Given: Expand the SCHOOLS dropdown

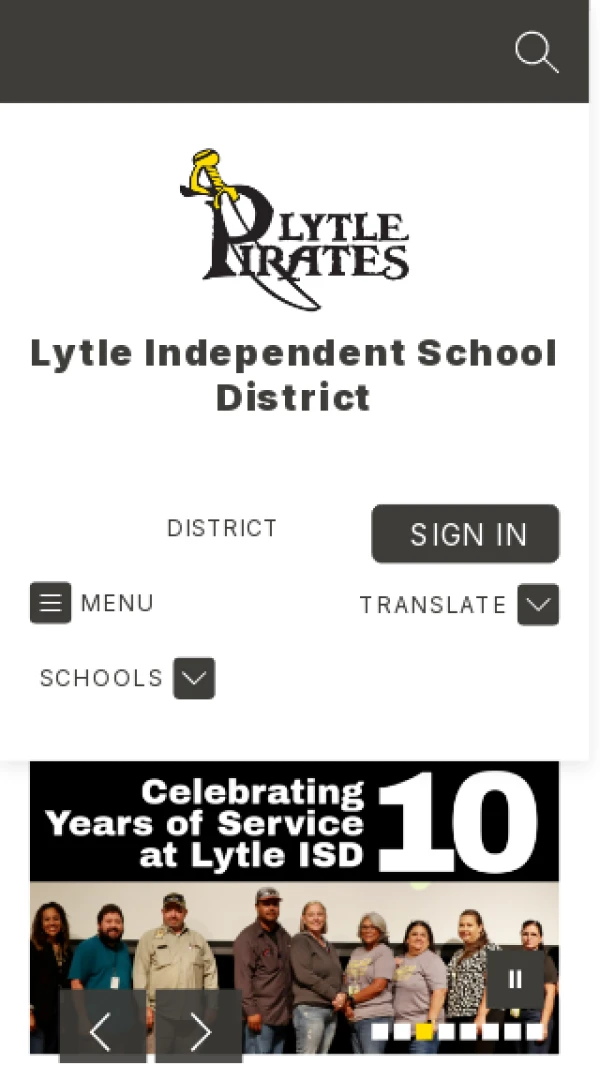Looking at the screenshot, I should [194, 678].
